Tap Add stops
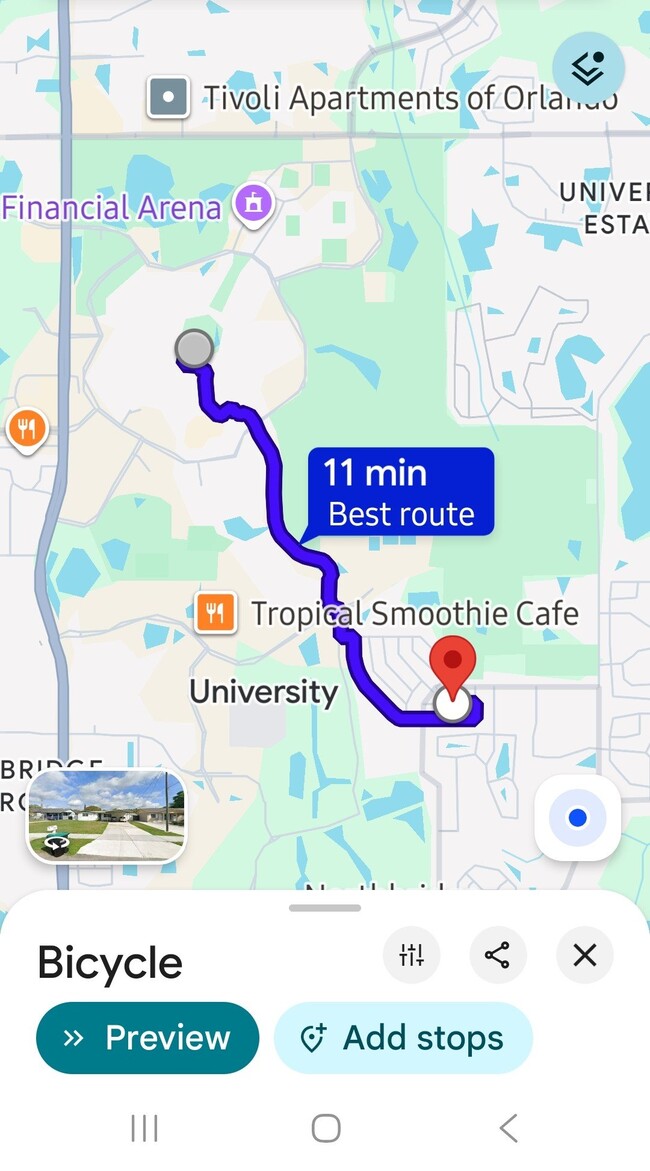The height and width of the screenshot is (1171, 650). [403, 1037]
